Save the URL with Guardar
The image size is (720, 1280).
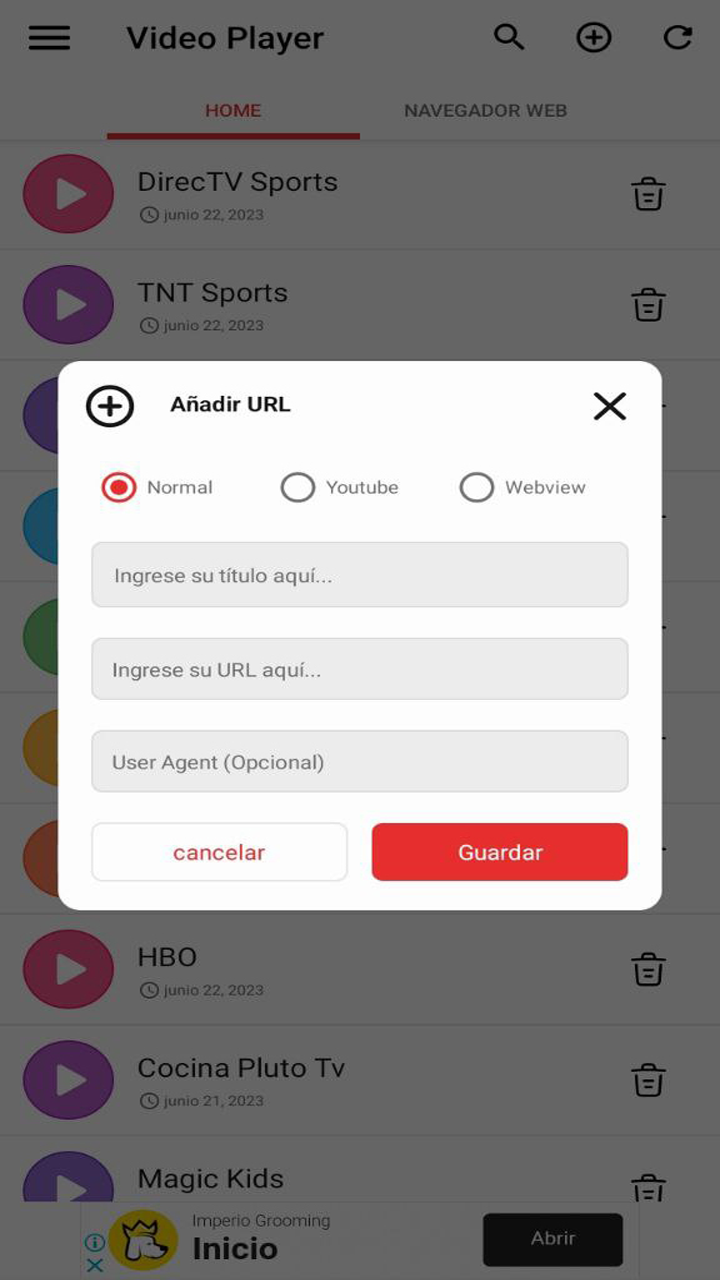coord(500,852)
